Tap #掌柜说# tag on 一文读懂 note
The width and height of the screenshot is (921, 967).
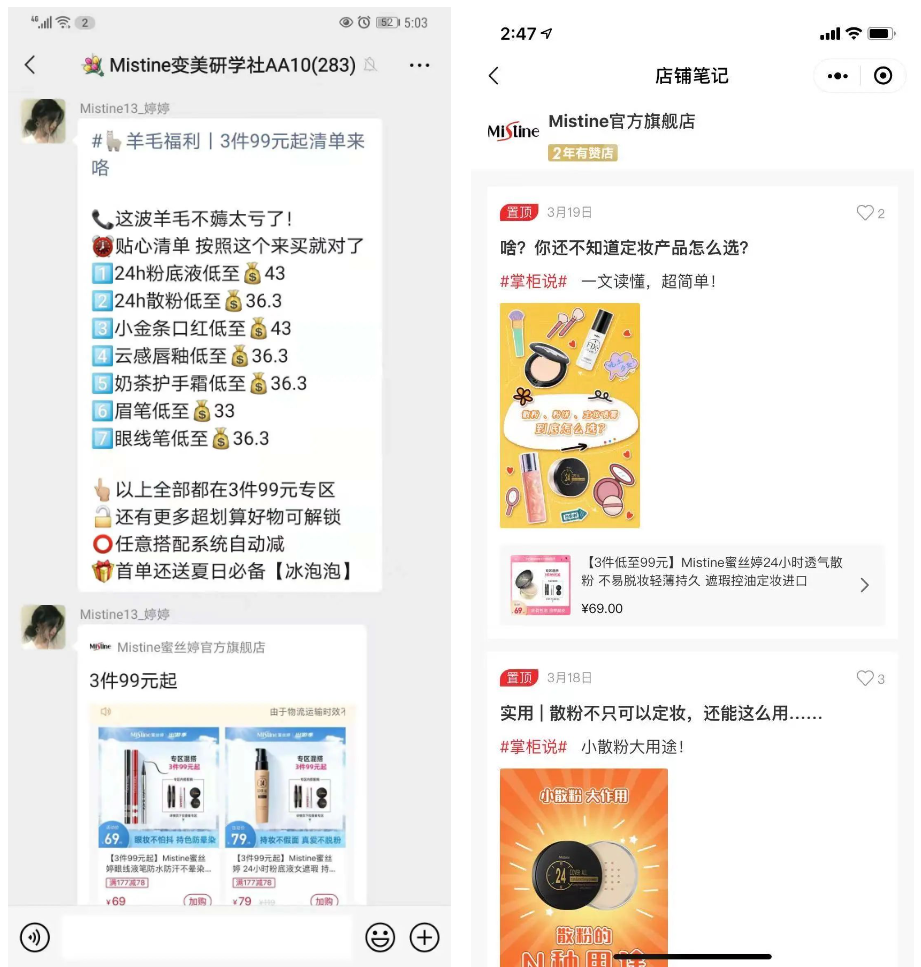(x=534, y=282)
